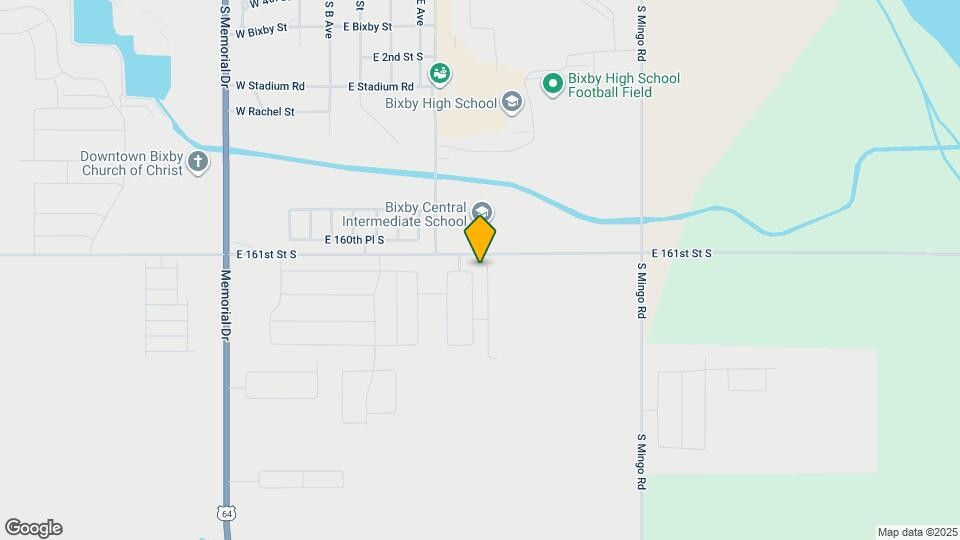Select the Bixby High School pin
960x540 pixels.
(512, 102)
